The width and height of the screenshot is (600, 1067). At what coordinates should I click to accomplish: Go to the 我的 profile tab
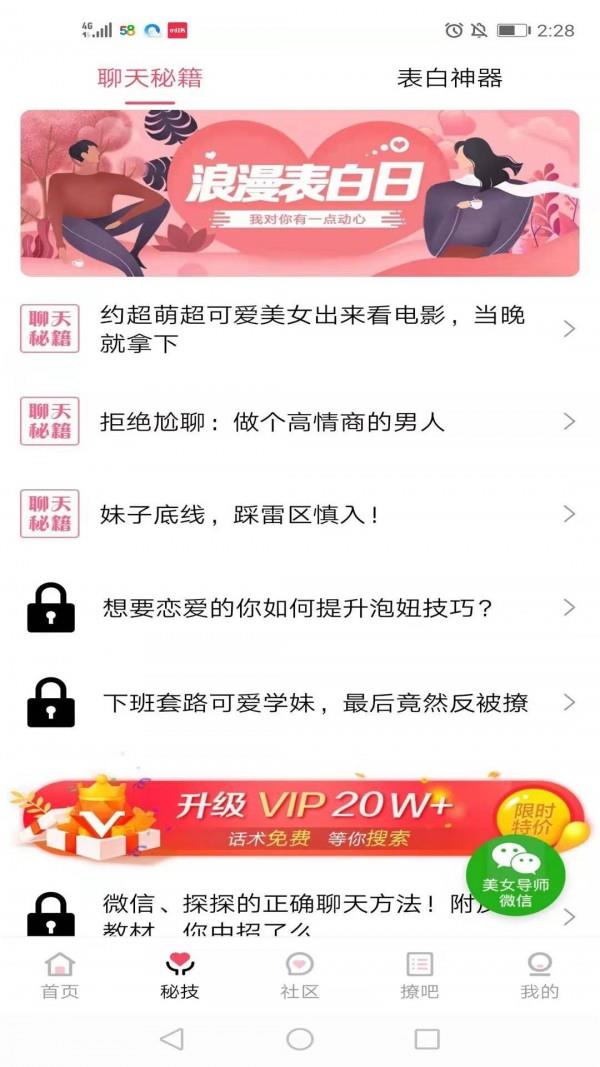[539, 976]
